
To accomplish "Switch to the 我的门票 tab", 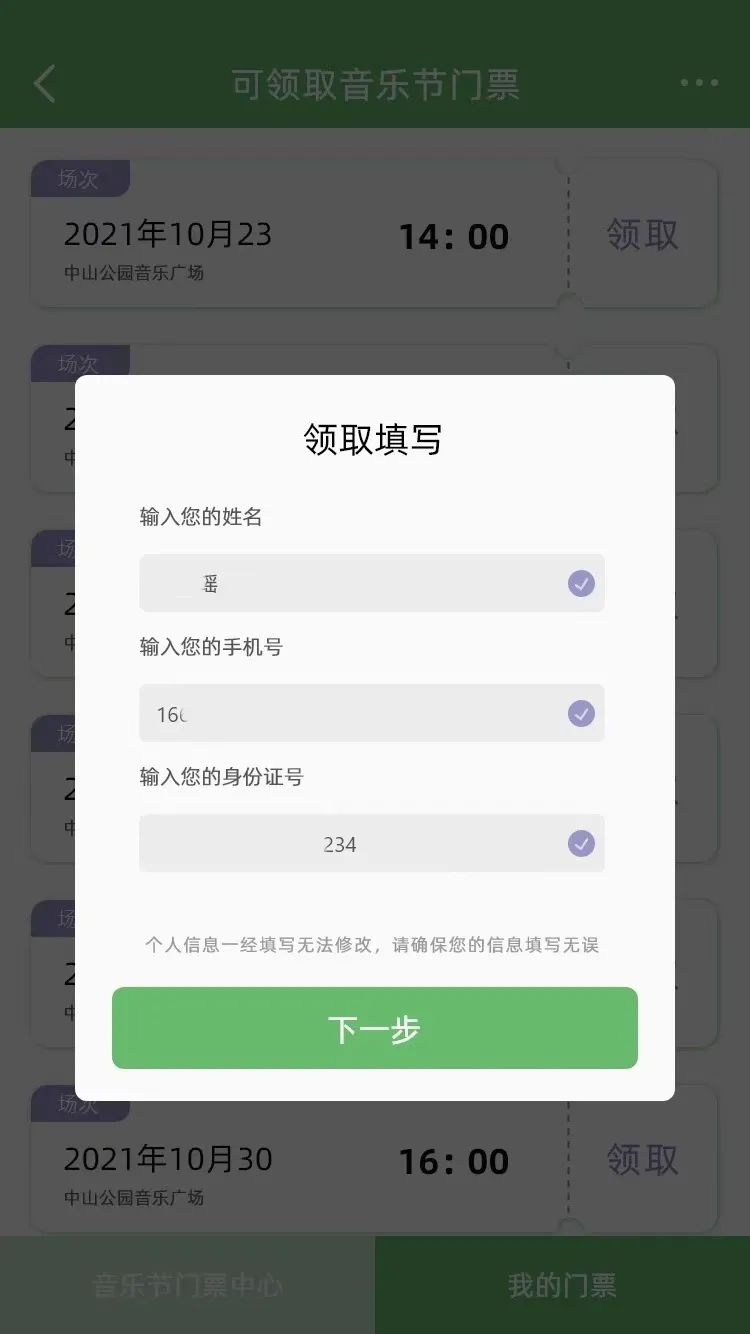I will pos(562,1285).
